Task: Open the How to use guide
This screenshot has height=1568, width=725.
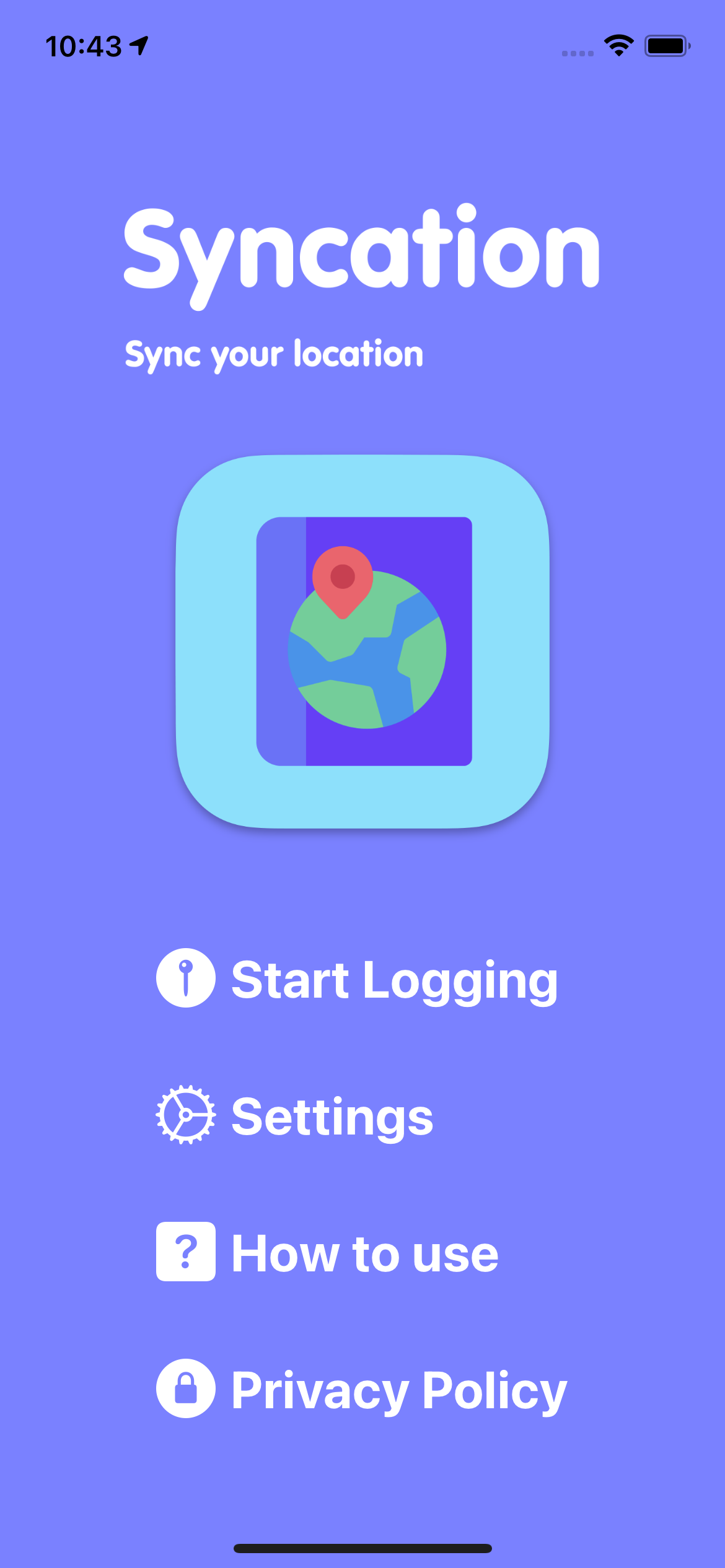Action: coord(328,1253)
